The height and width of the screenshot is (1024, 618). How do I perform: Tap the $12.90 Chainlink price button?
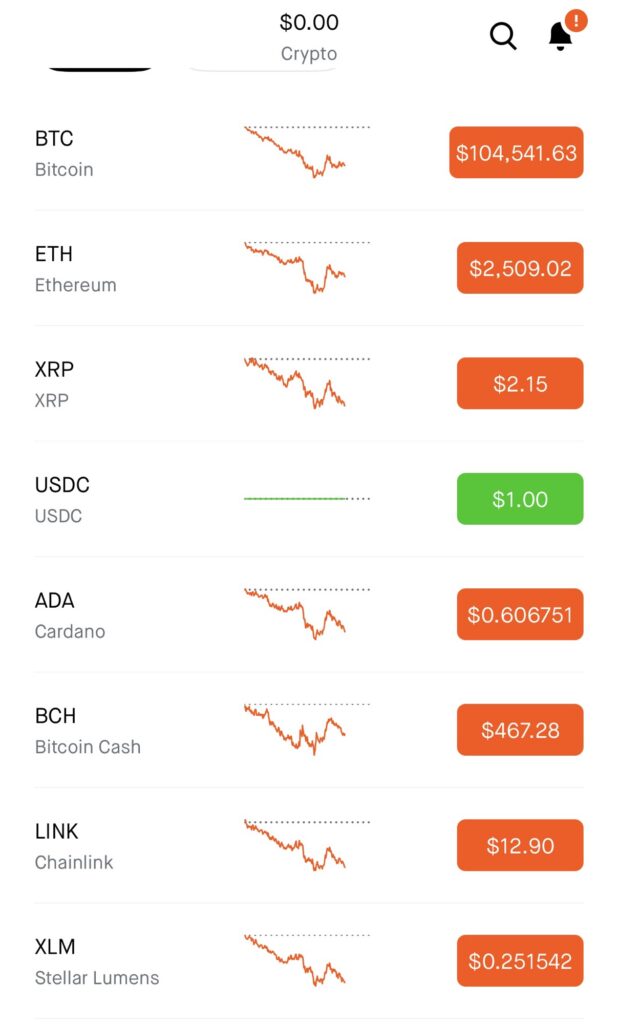pos(520,845)
